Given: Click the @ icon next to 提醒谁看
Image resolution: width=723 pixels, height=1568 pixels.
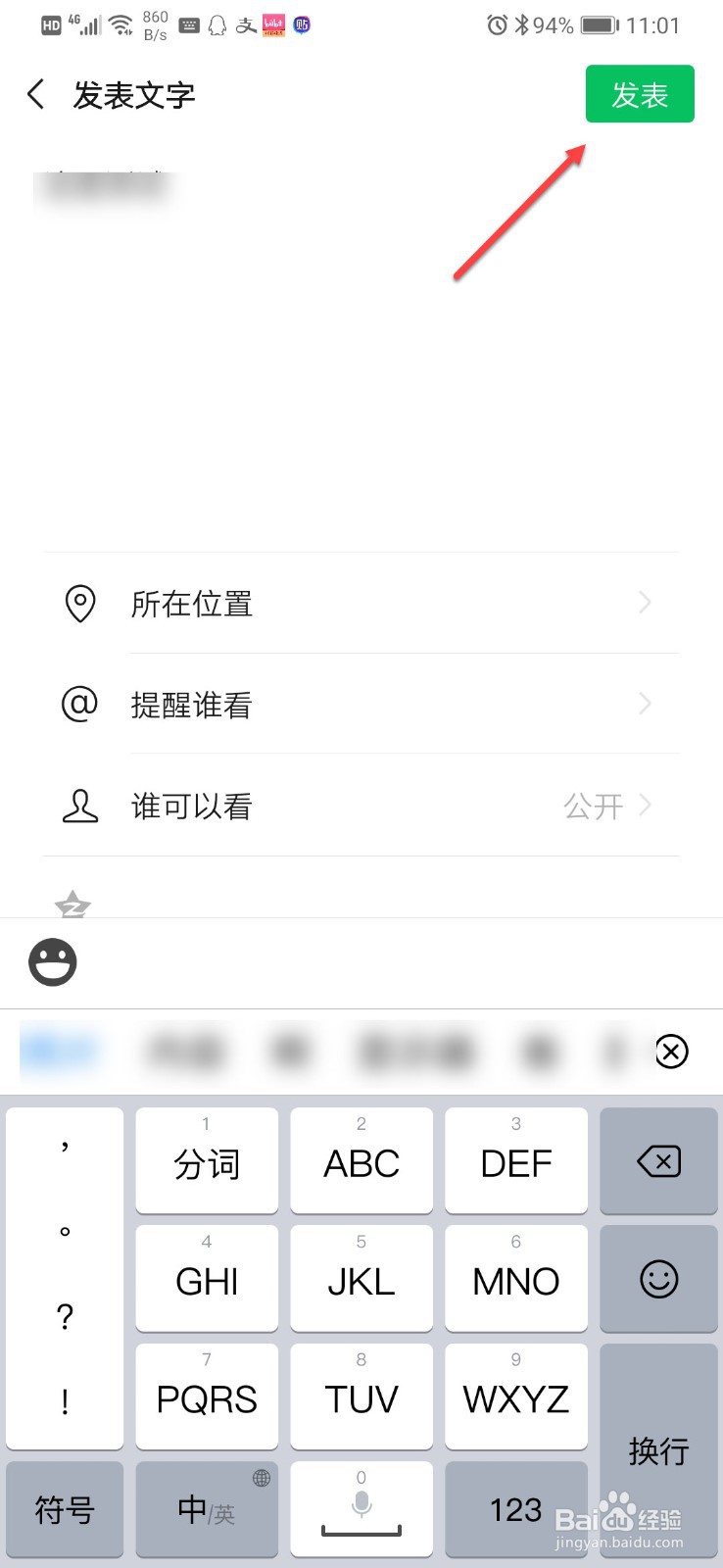Looking at the screenshot, I should coord(79,705).
